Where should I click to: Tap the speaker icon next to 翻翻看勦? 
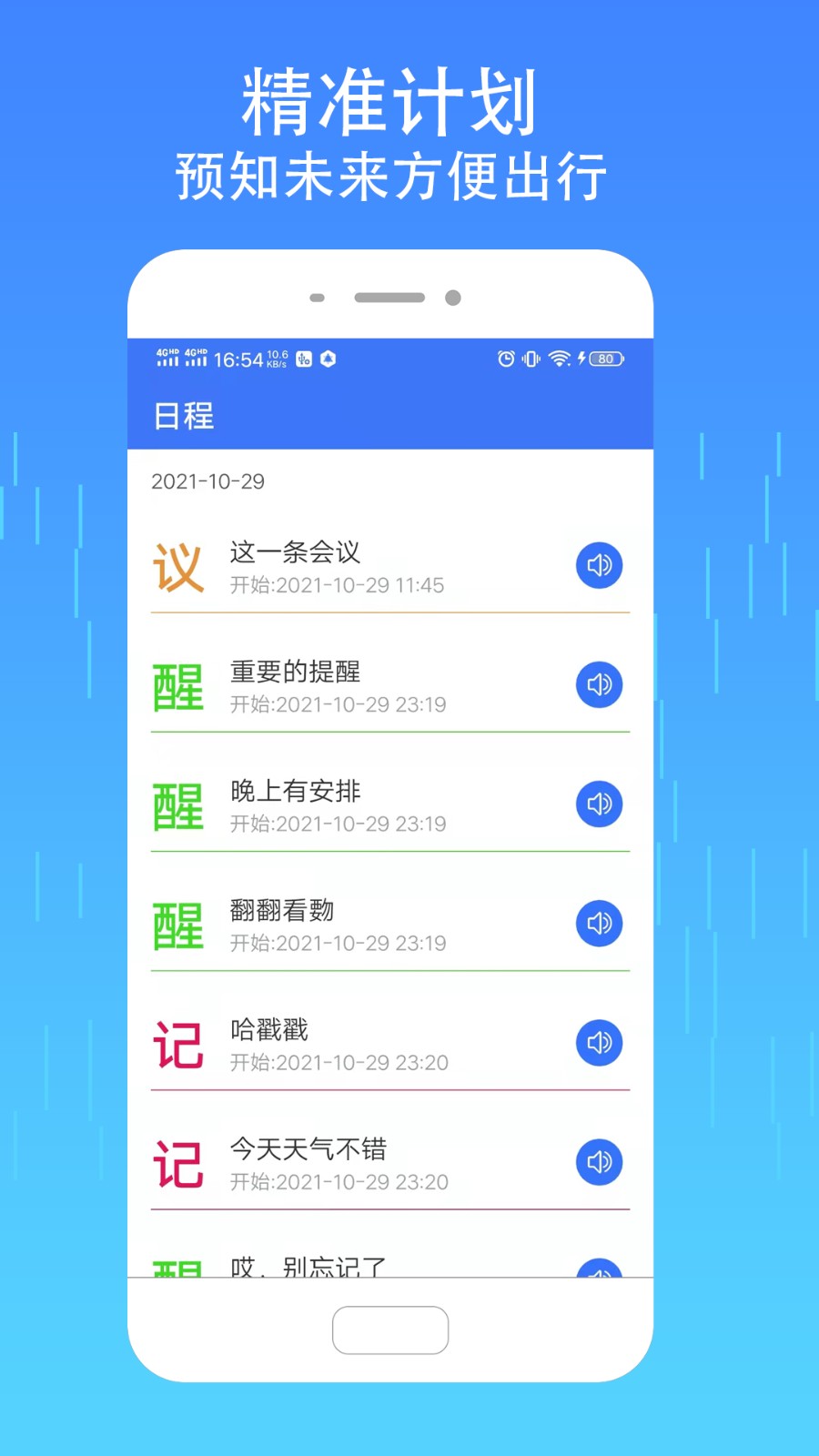tap(599, 924)
